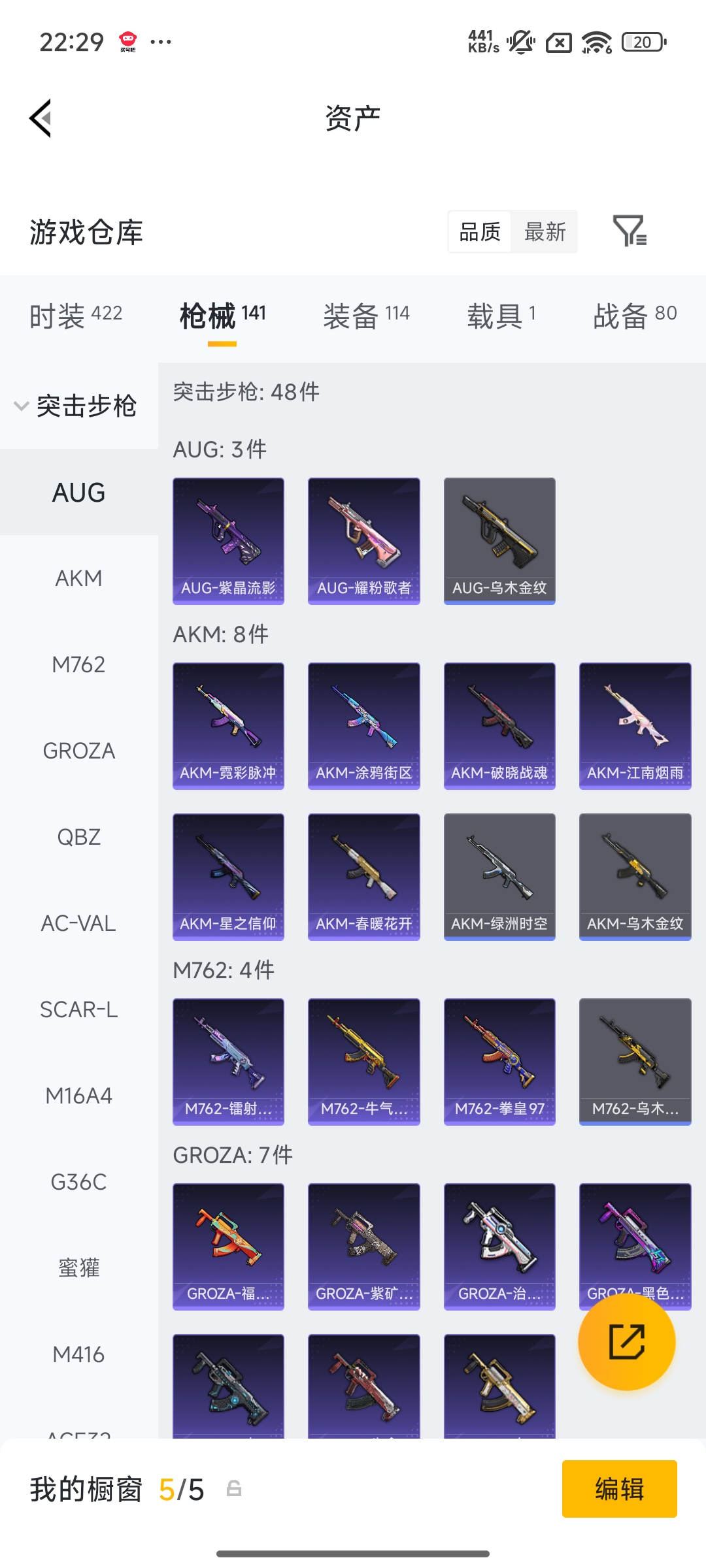Open the AUG-紫晶流影 skin
The width and height of the screenshot is (706, 1568).
pyautogui.click(x=228, y=540)
